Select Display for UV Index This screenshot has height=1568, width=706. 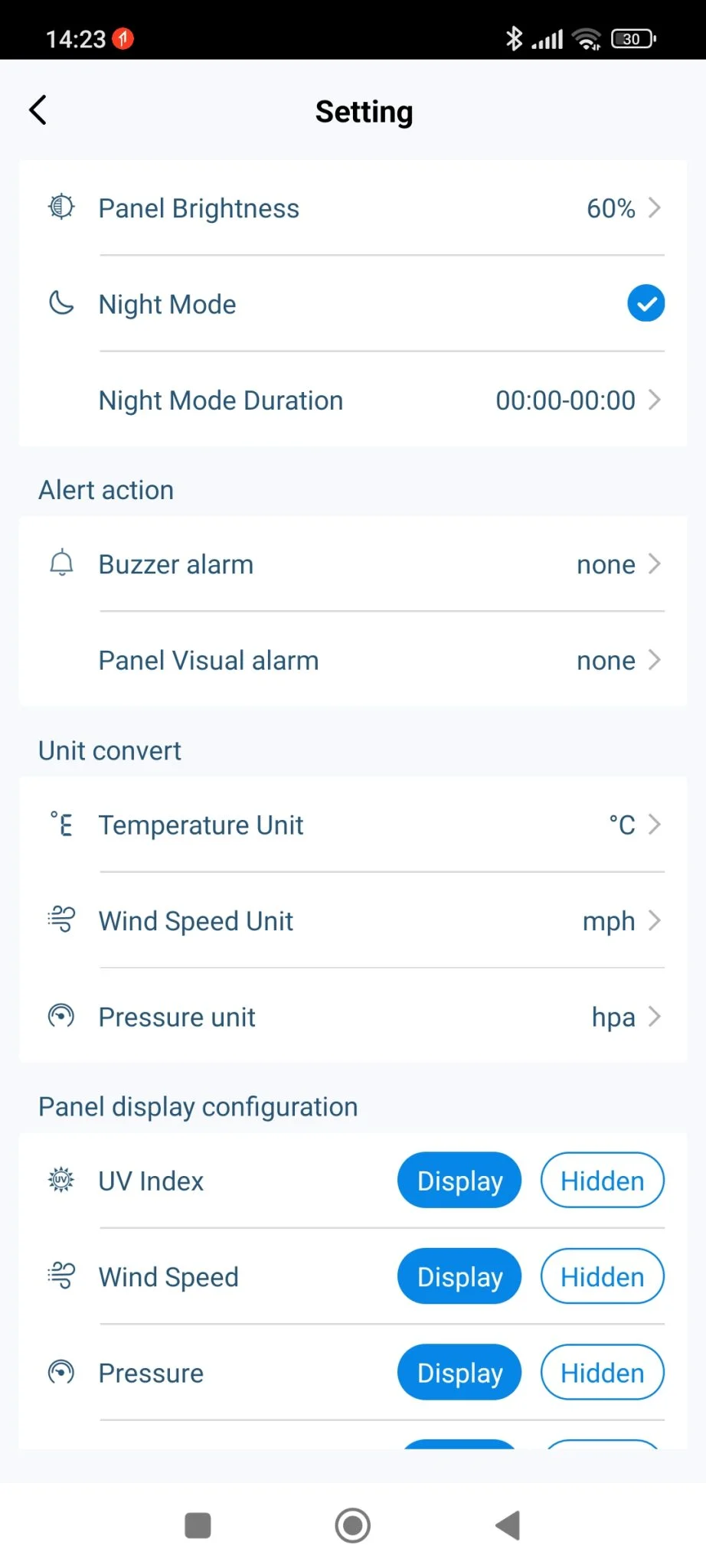point(459,1181)
